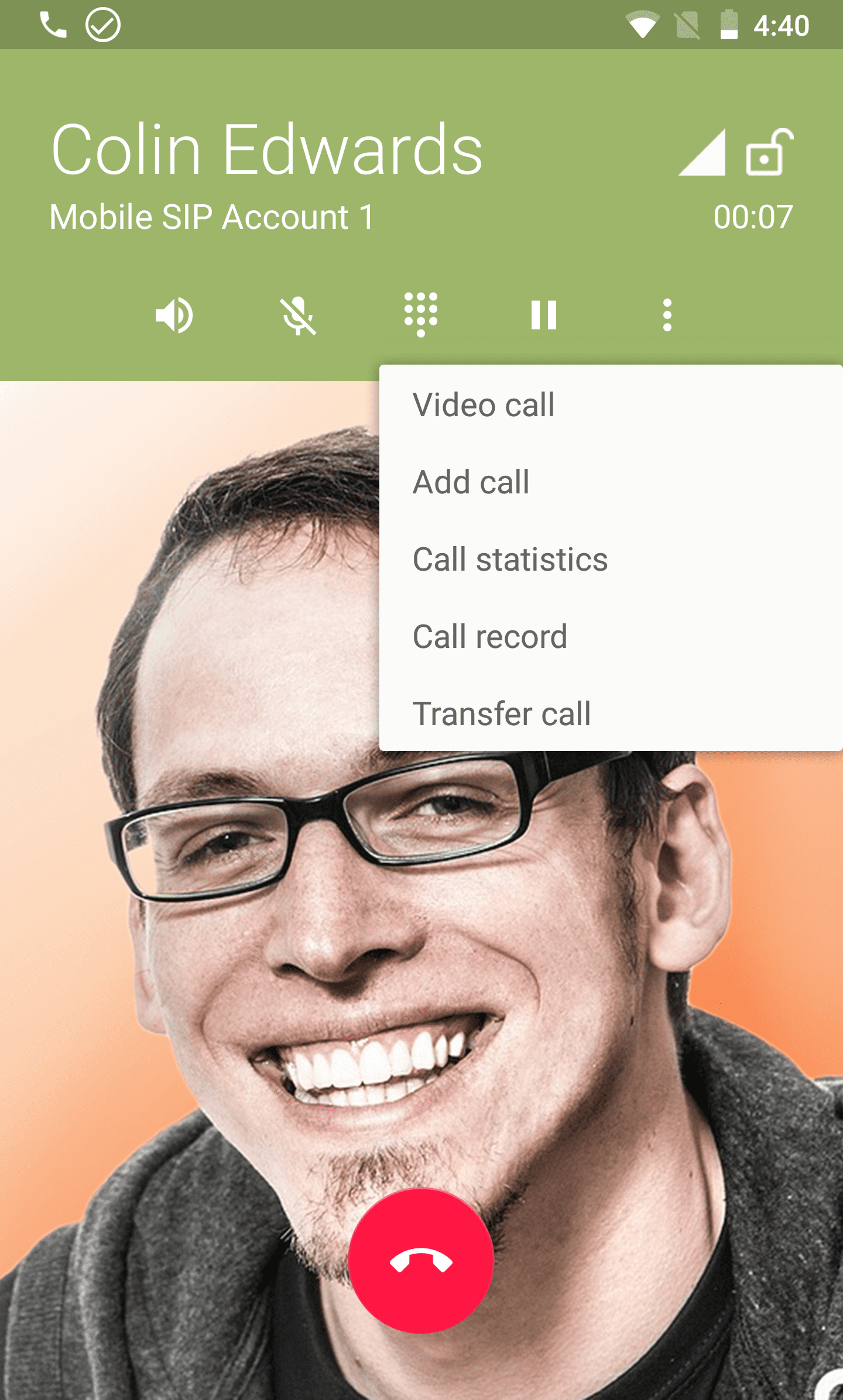Open Call statistics
Image resolution: width=843 pixels, height=1400 pixels.
[510, 560]
